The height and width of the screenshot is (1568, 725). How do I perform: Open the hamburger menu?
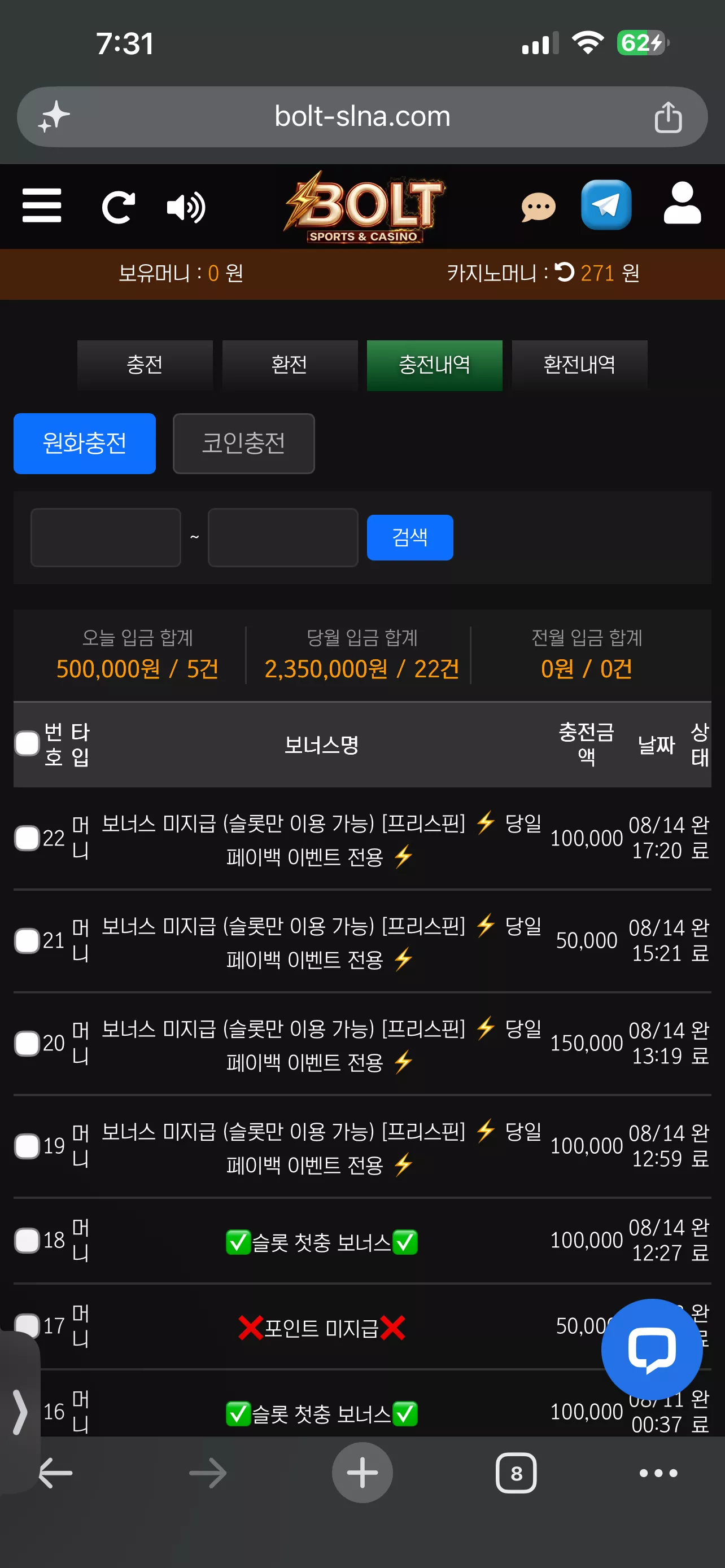click(x=41, y=206)
